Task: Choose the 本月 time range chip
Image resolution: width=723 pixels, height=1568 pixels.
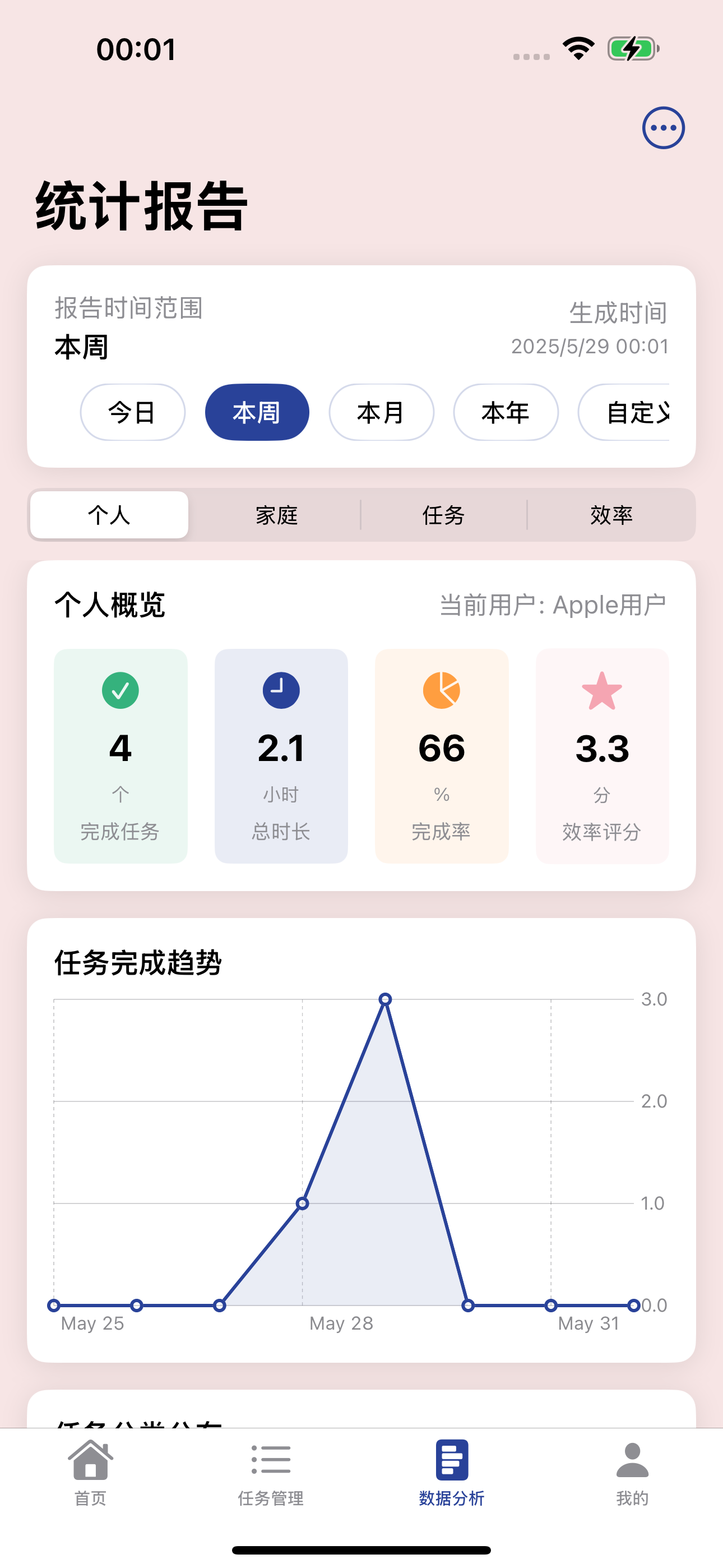Action: 382,412
